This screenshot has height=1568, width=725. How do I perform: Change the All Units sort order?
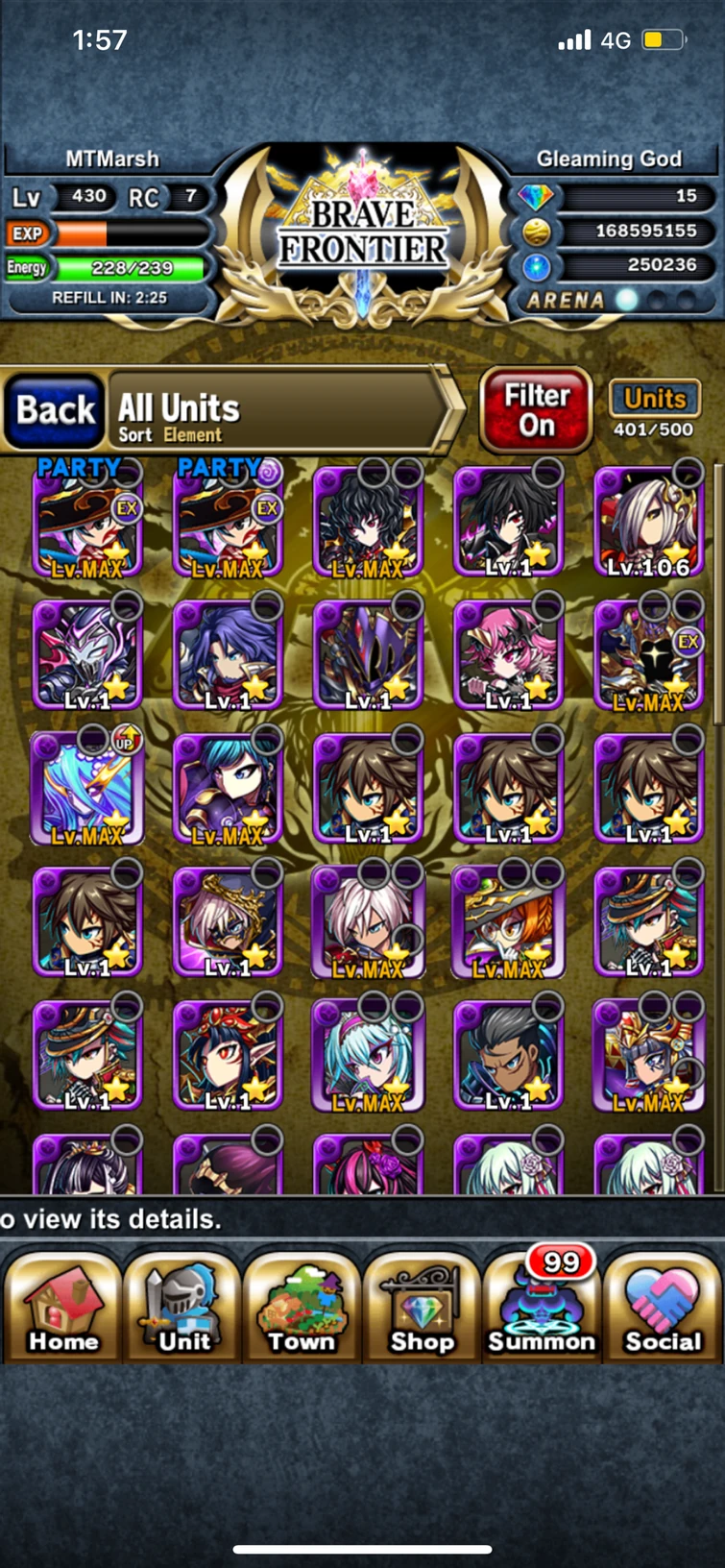click(x=278, y=410)
